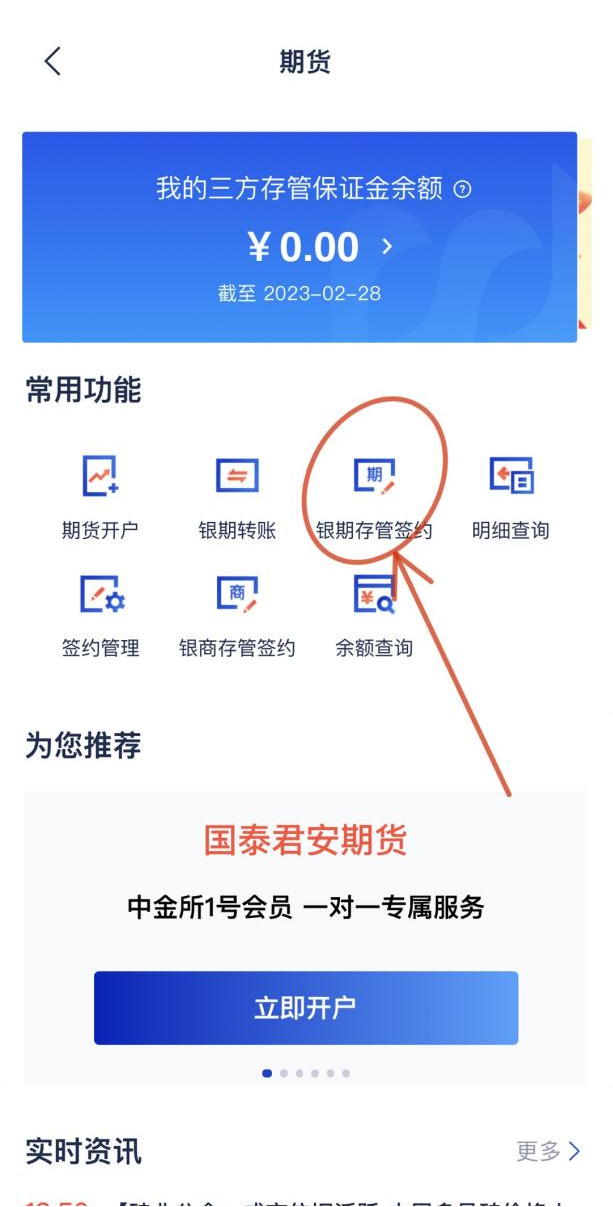Select 银期存管签约
Screen dimensions: 613x1207
(x=374, y=496)
